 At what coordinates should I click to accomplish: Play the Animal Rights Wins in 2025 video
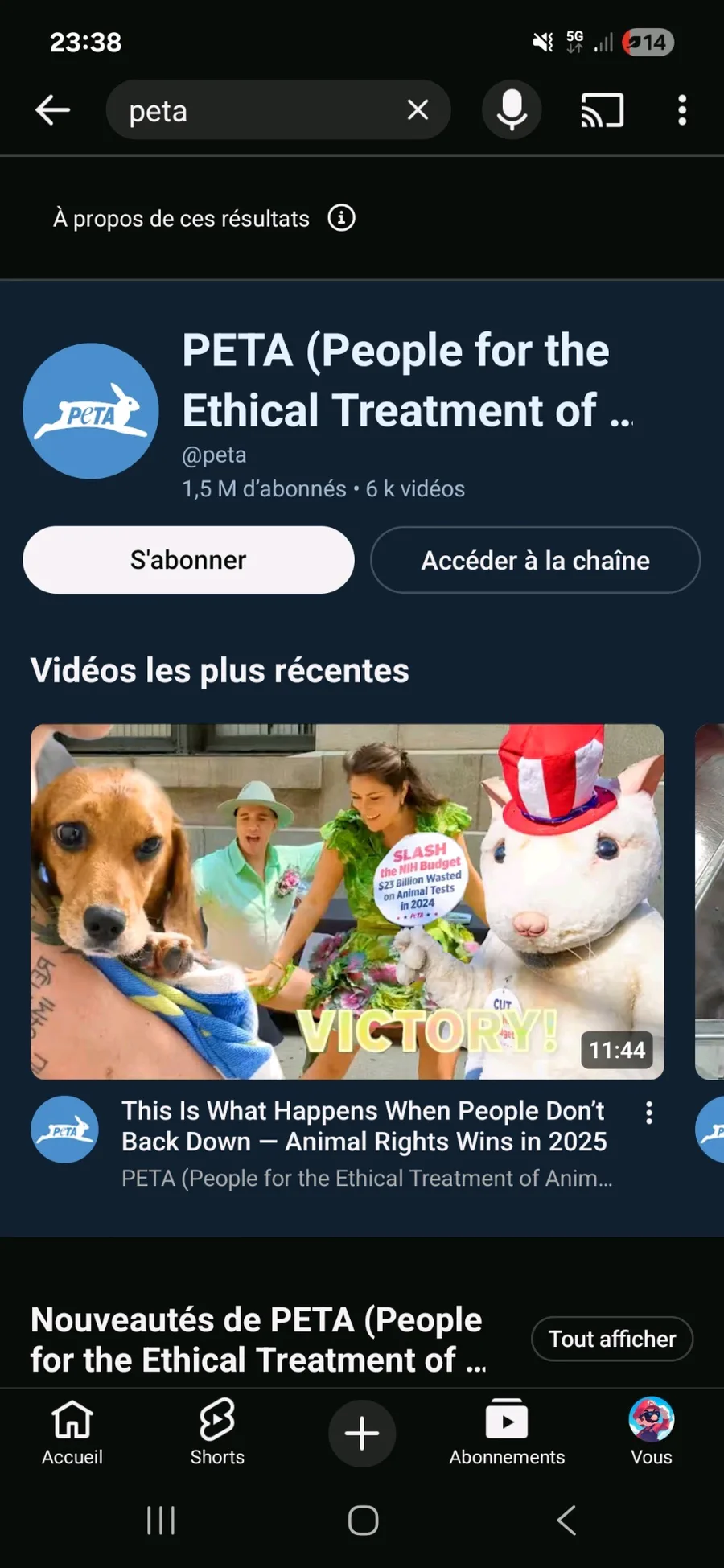(x=348, y=901)
